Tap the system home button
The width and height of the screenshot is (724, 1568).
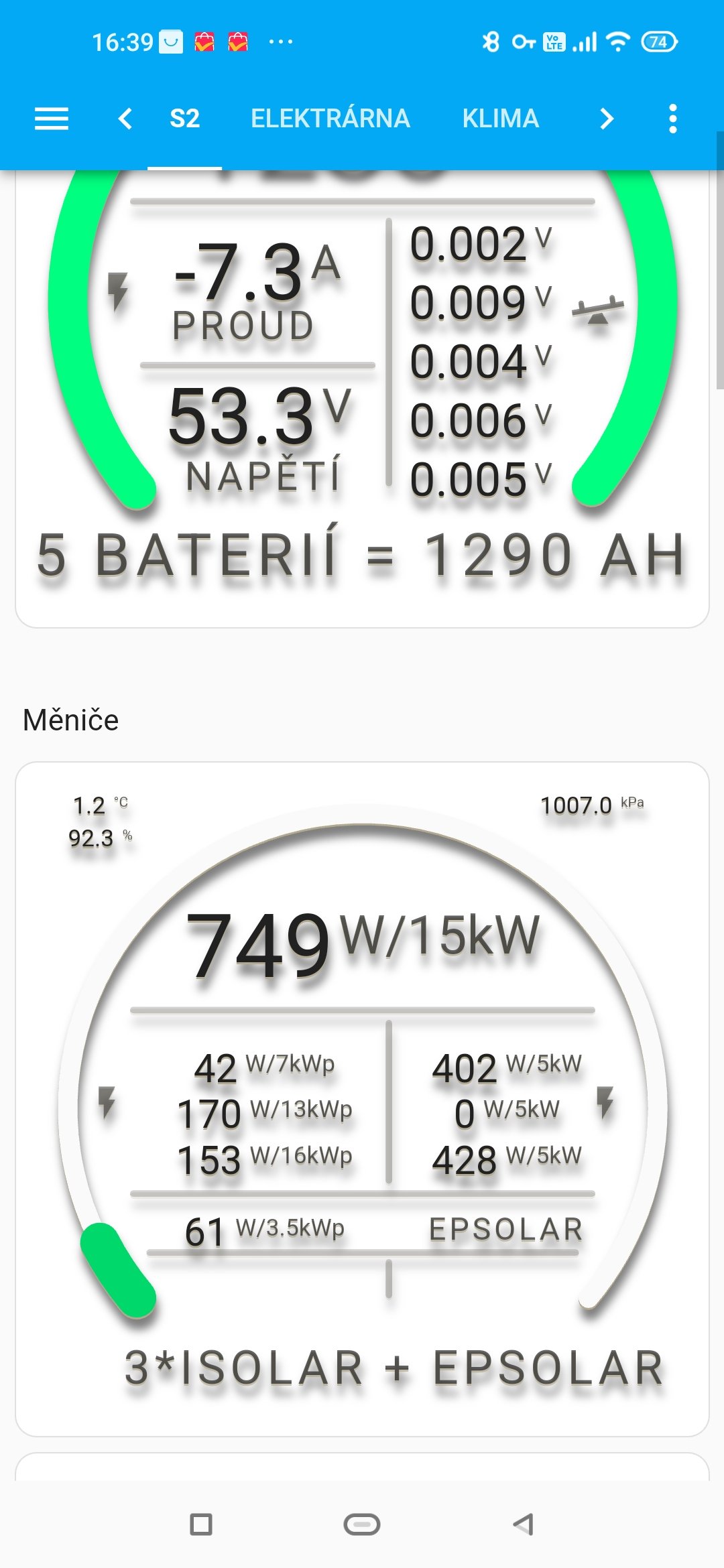coord(362,1524)
